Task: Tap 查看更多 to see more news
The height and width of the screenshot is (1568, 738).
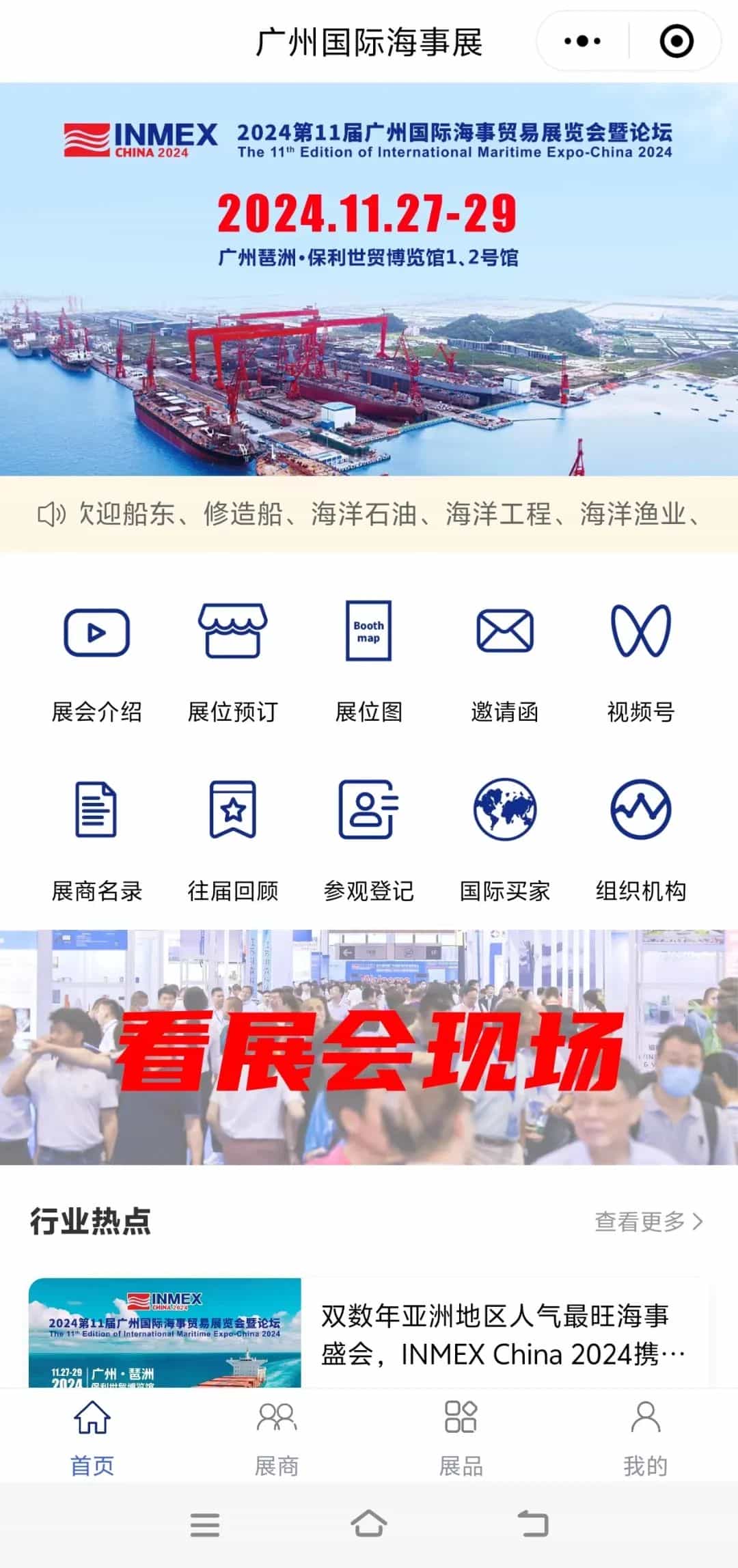Action: pos(648,1221)
